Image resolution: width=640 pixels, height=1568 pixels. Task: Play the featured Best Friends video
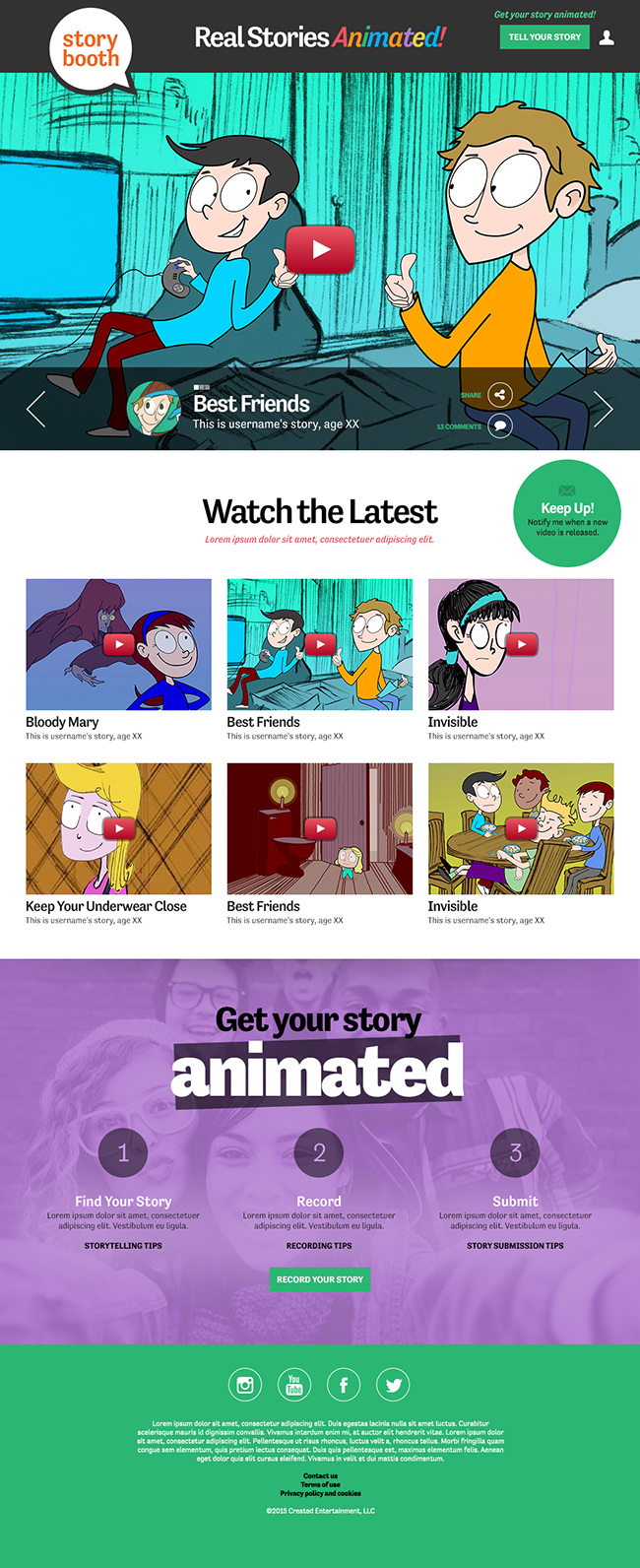click(x=320, y=249)
